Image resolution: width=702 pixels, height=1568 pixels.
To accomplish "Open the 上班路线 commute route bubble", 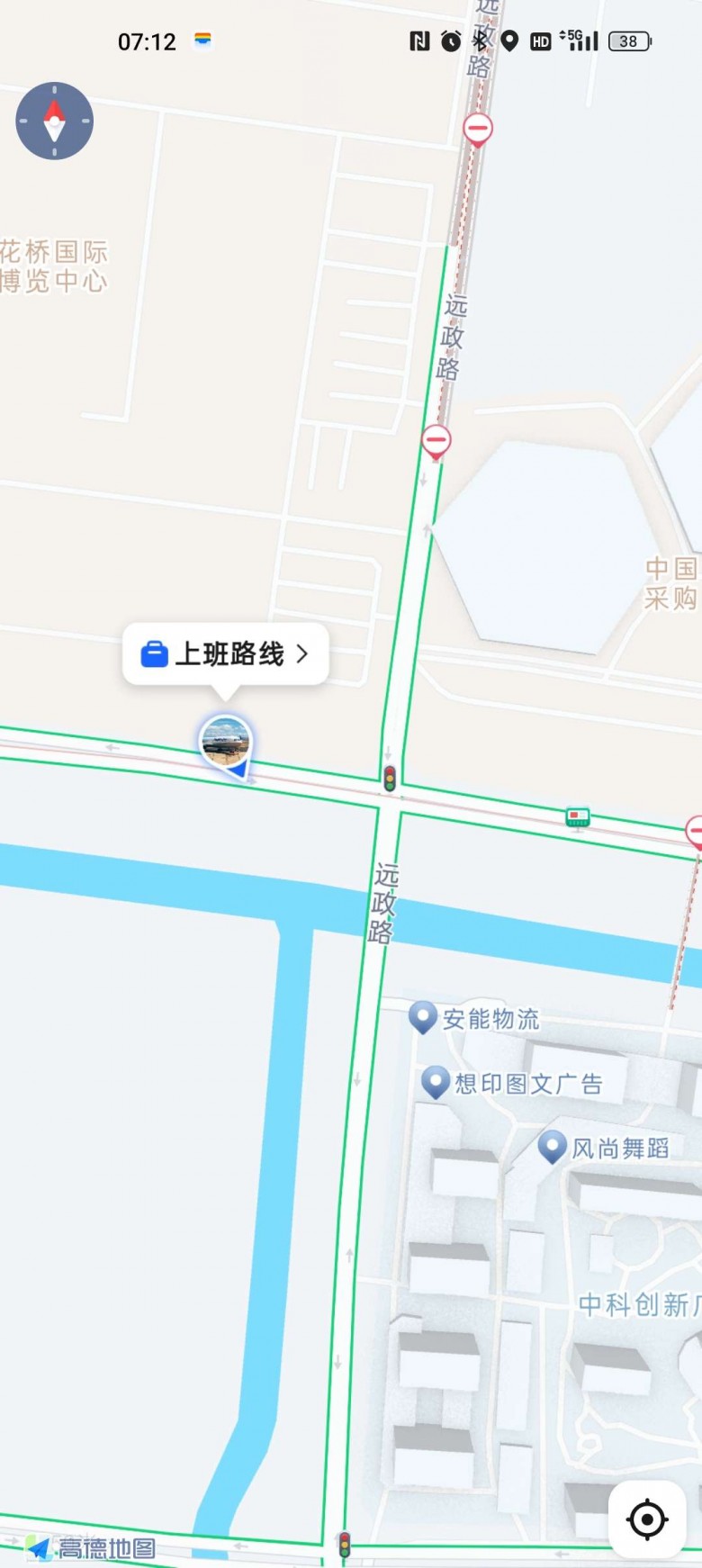I will click(x=226, y=653).
